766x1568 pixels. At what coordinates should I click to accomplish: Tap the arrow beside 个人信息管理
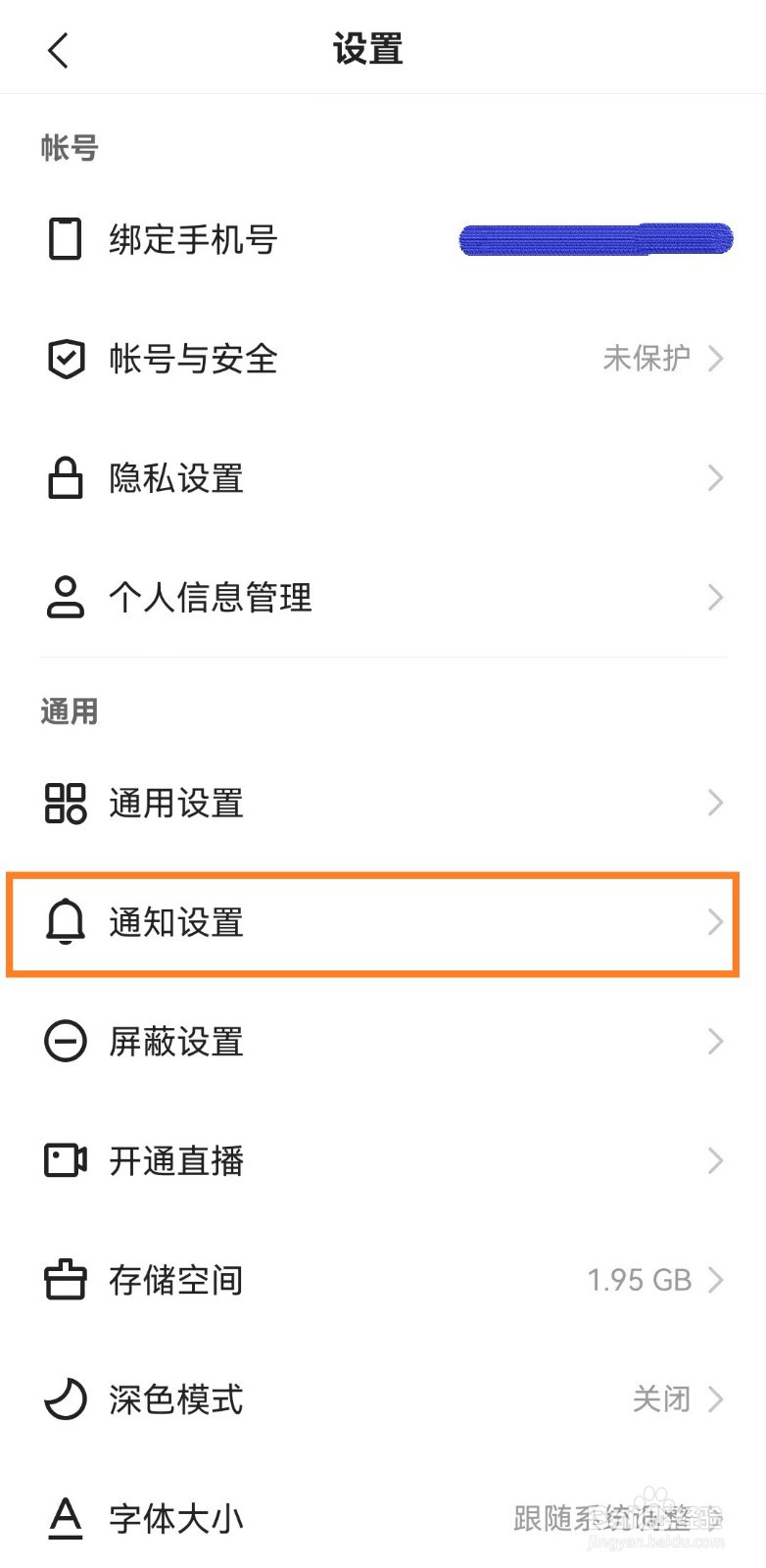tap(715, 597)
